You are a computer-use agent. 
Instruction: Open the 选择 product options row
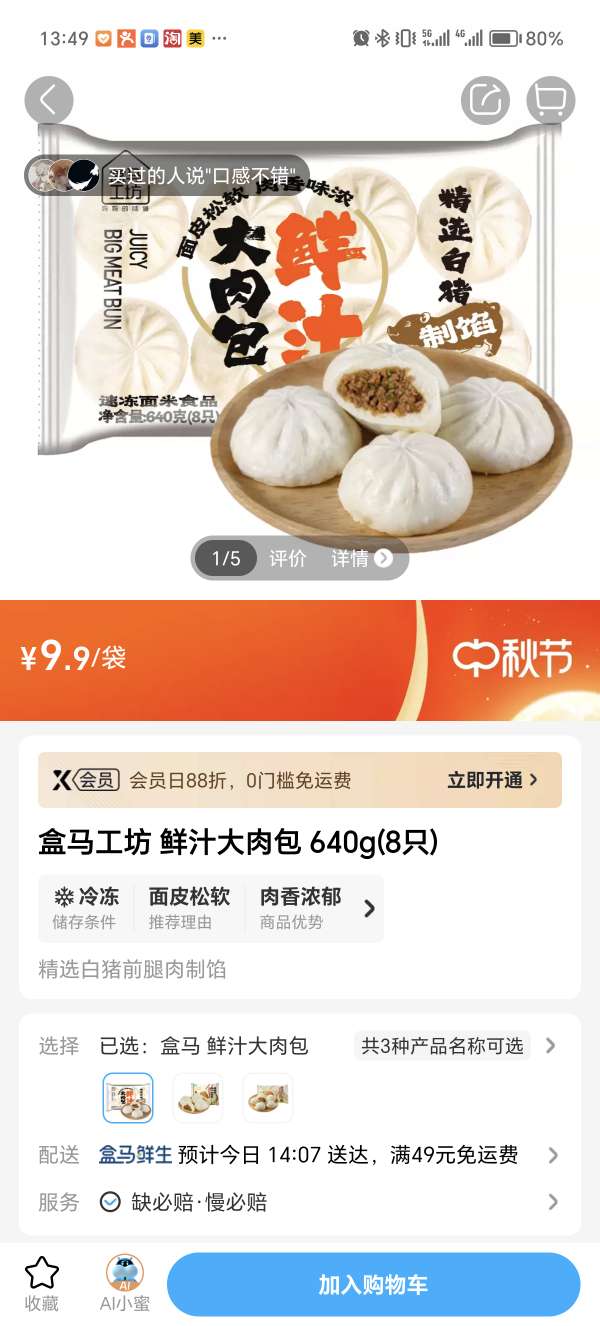click(x=300, y=1046)
